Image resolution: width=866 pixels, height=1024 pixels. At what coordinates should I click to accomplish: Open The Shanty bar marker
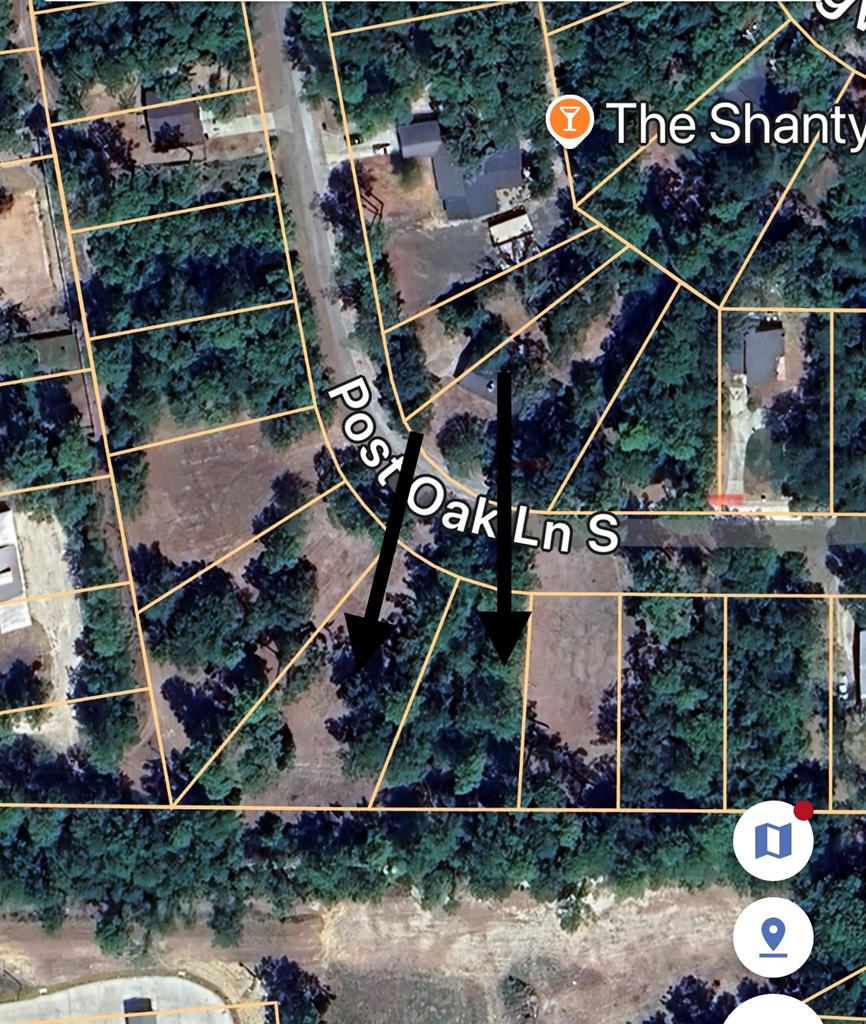pos(569,120)
